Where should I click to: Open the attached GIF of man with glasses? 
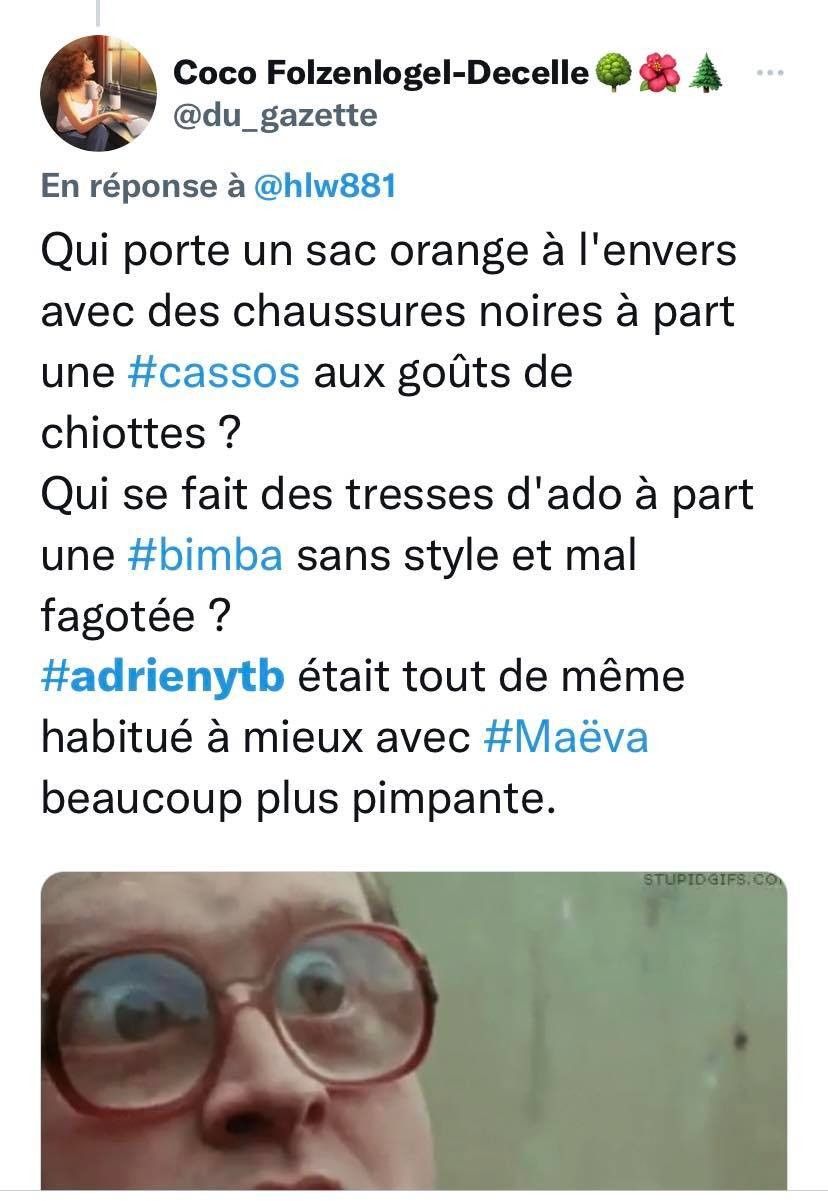coord(414,1030)
